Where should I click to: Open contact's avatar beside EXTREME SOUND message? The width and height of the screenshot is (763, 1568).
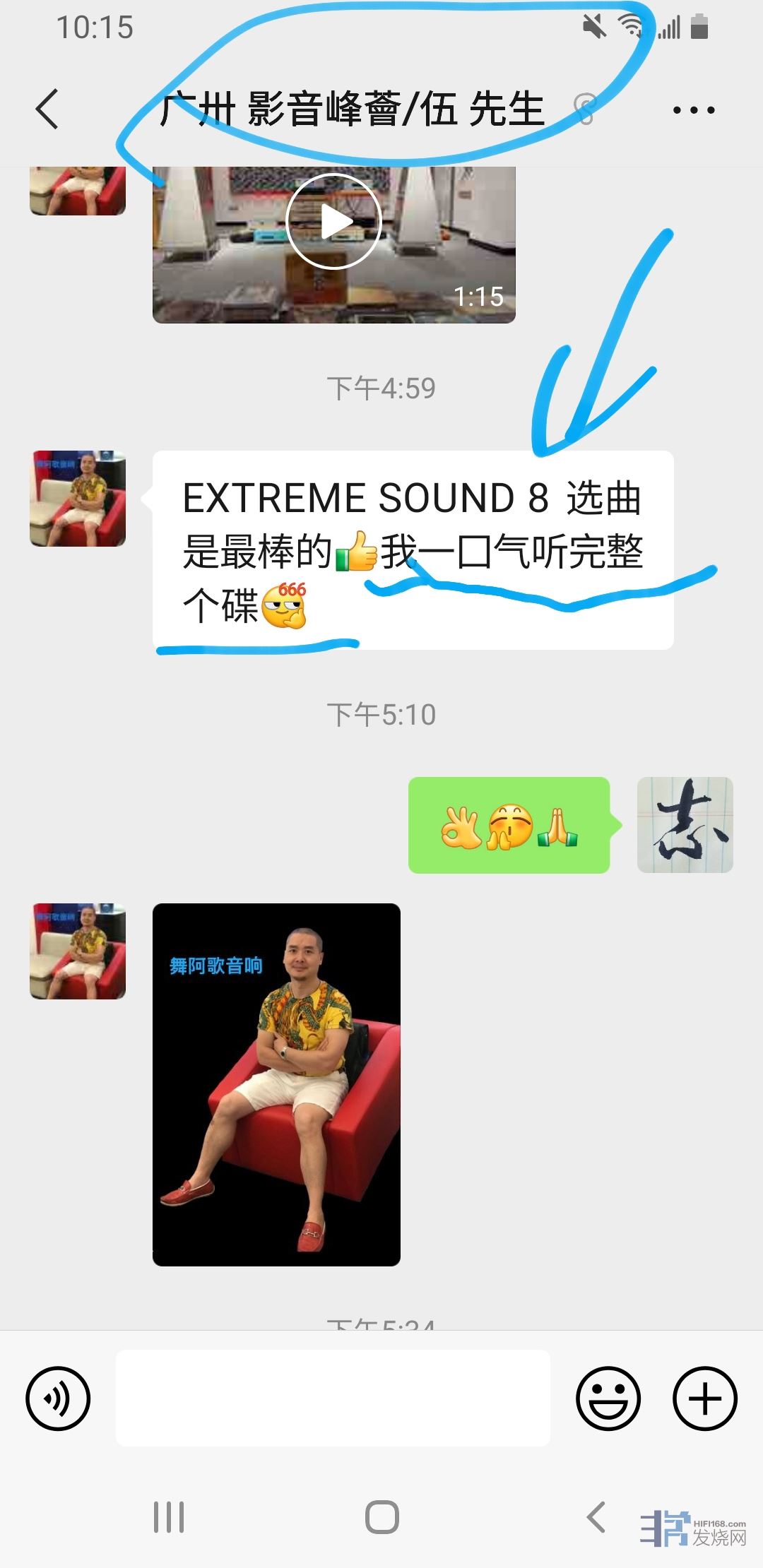coord(78,499)
